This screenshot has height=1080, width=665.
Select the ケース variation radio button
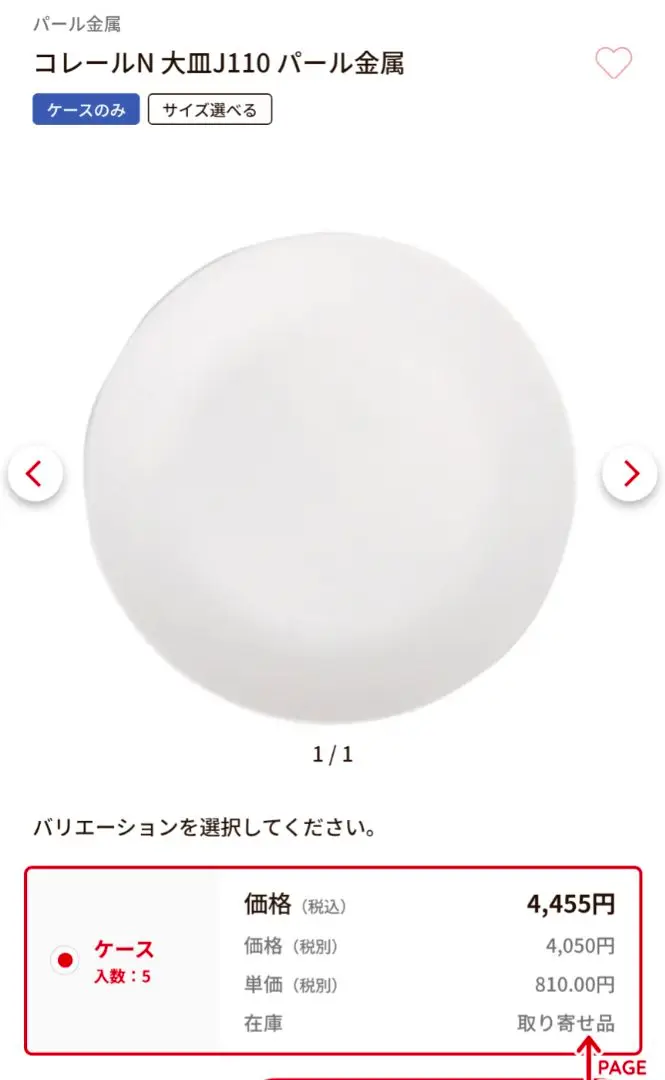point(65,960)
